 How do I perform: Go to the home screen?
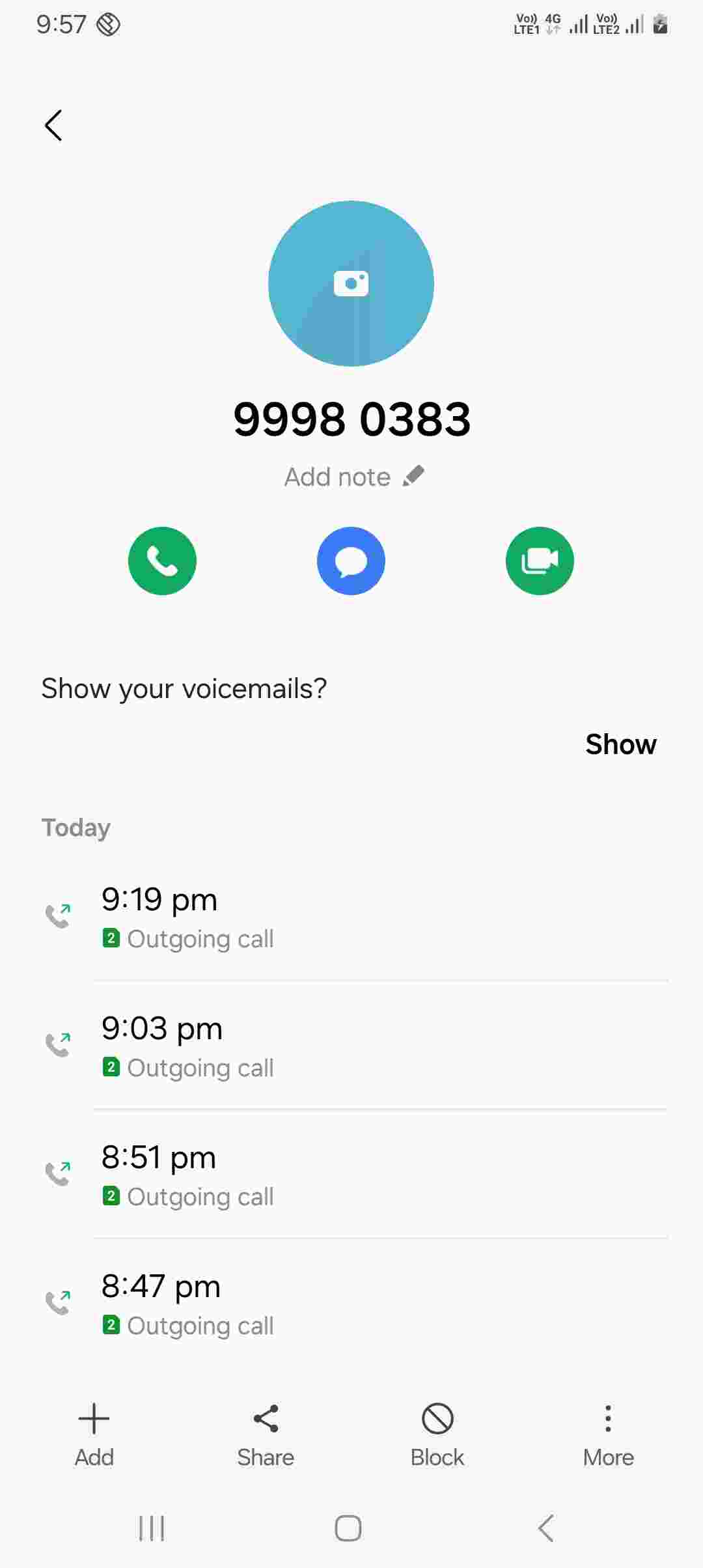pos(348,1528)
